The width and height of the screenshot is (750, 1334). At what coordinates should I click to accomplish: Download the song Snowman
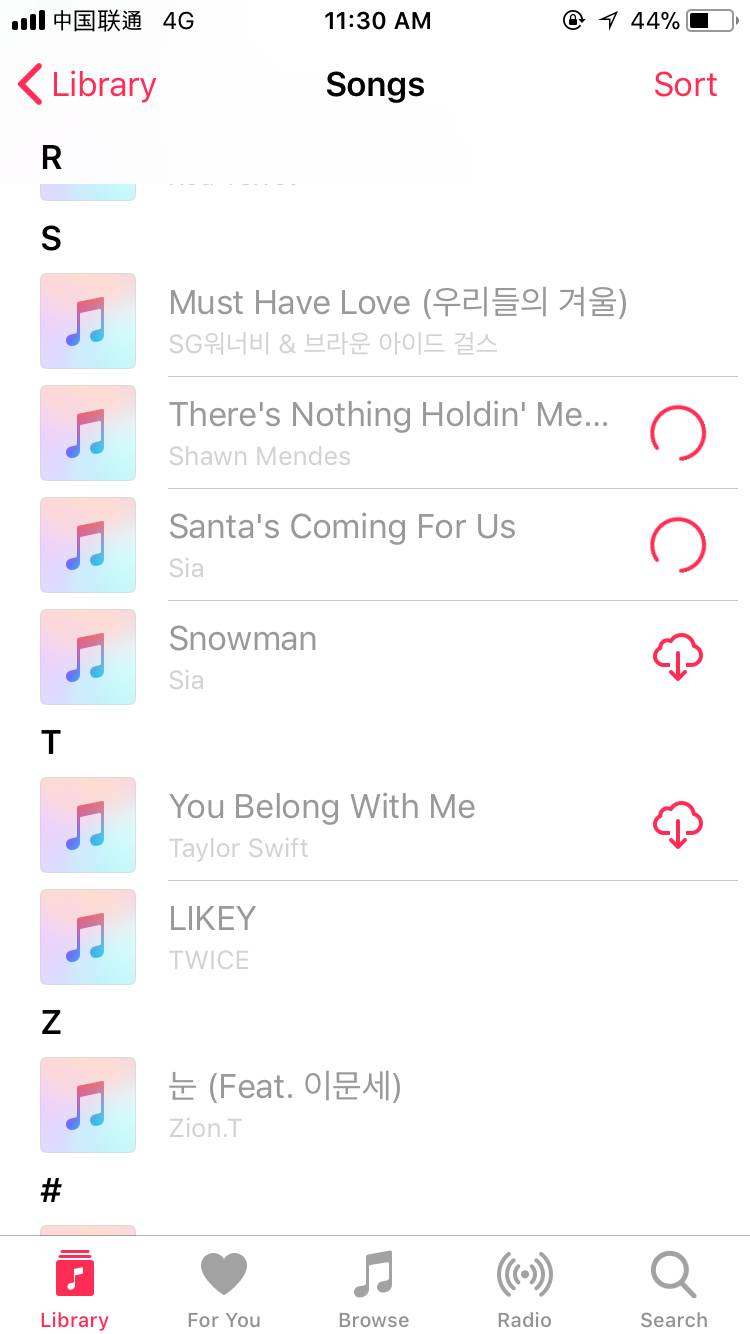[x=678, y=657]
